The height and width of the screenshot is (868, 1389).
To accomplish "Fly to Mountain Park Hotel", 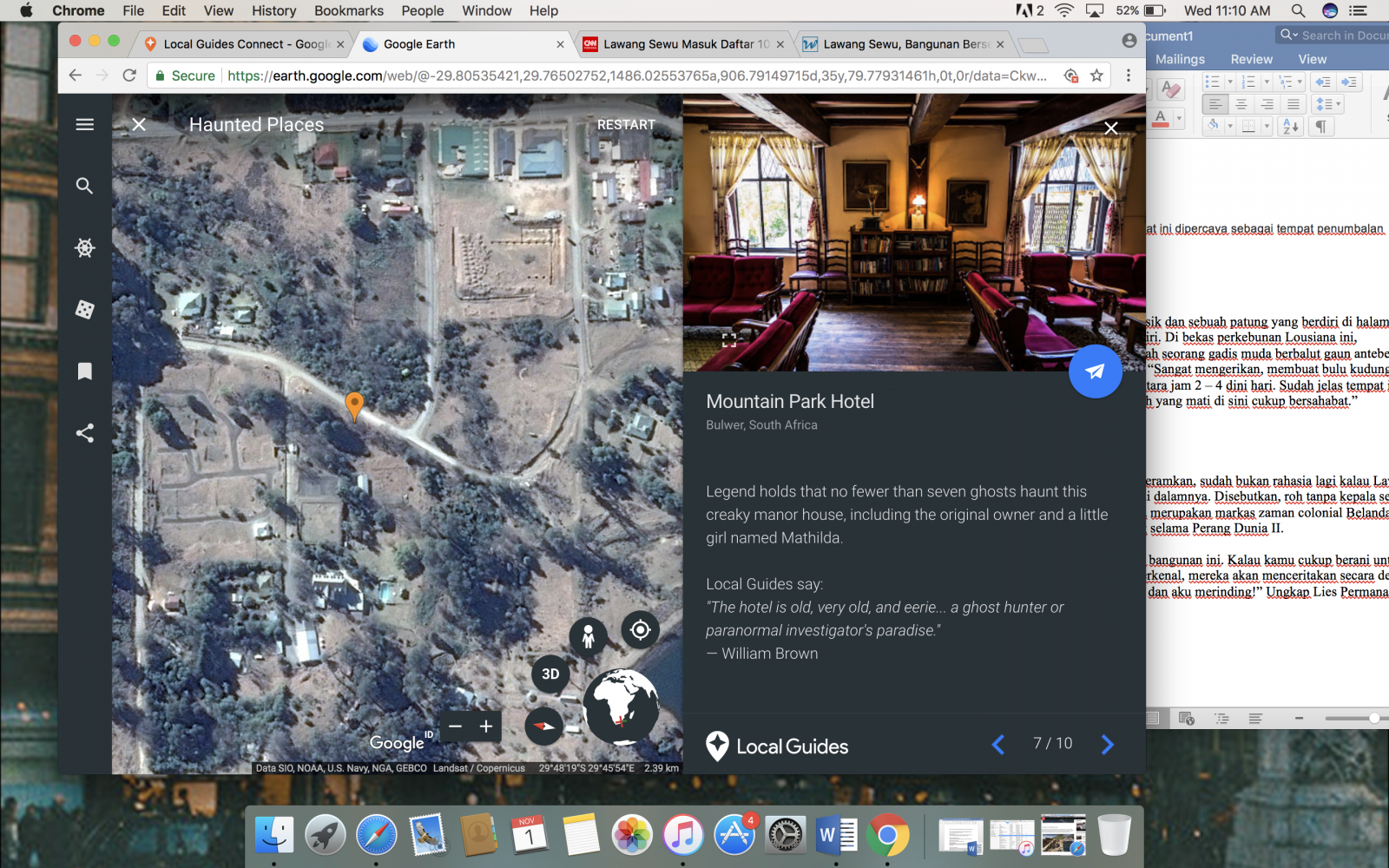I will point(1095,372).
